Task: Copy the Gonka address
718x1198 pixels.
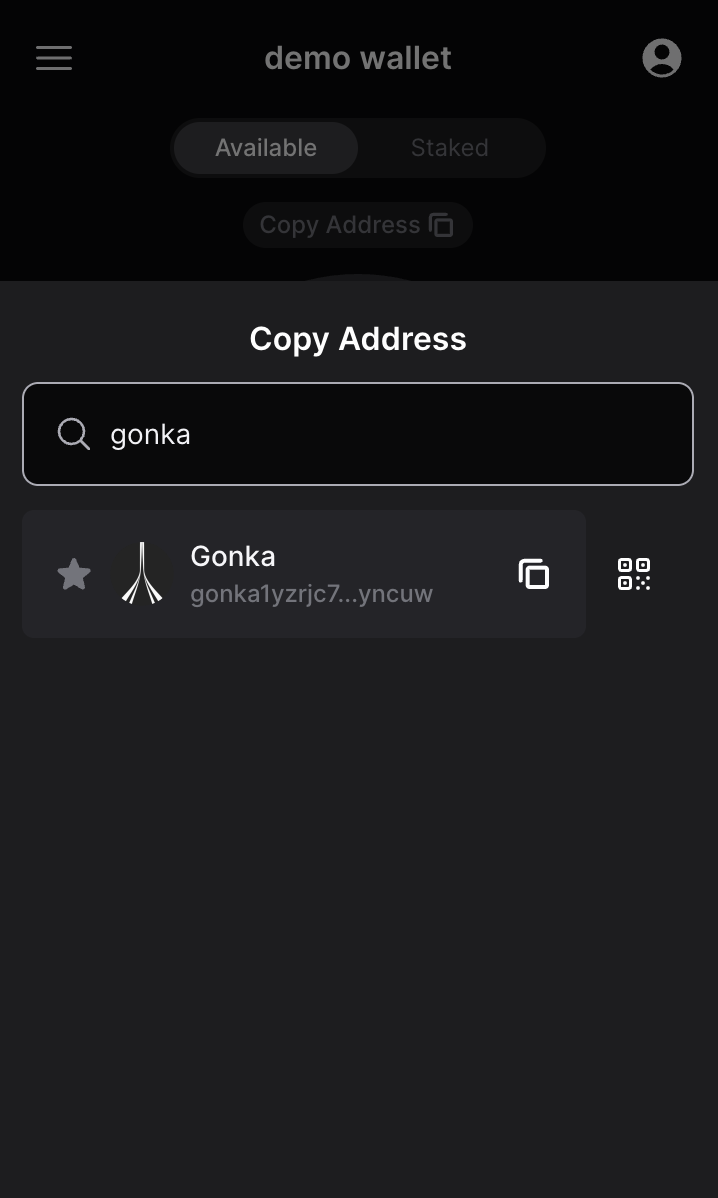Action: point(534,574)
